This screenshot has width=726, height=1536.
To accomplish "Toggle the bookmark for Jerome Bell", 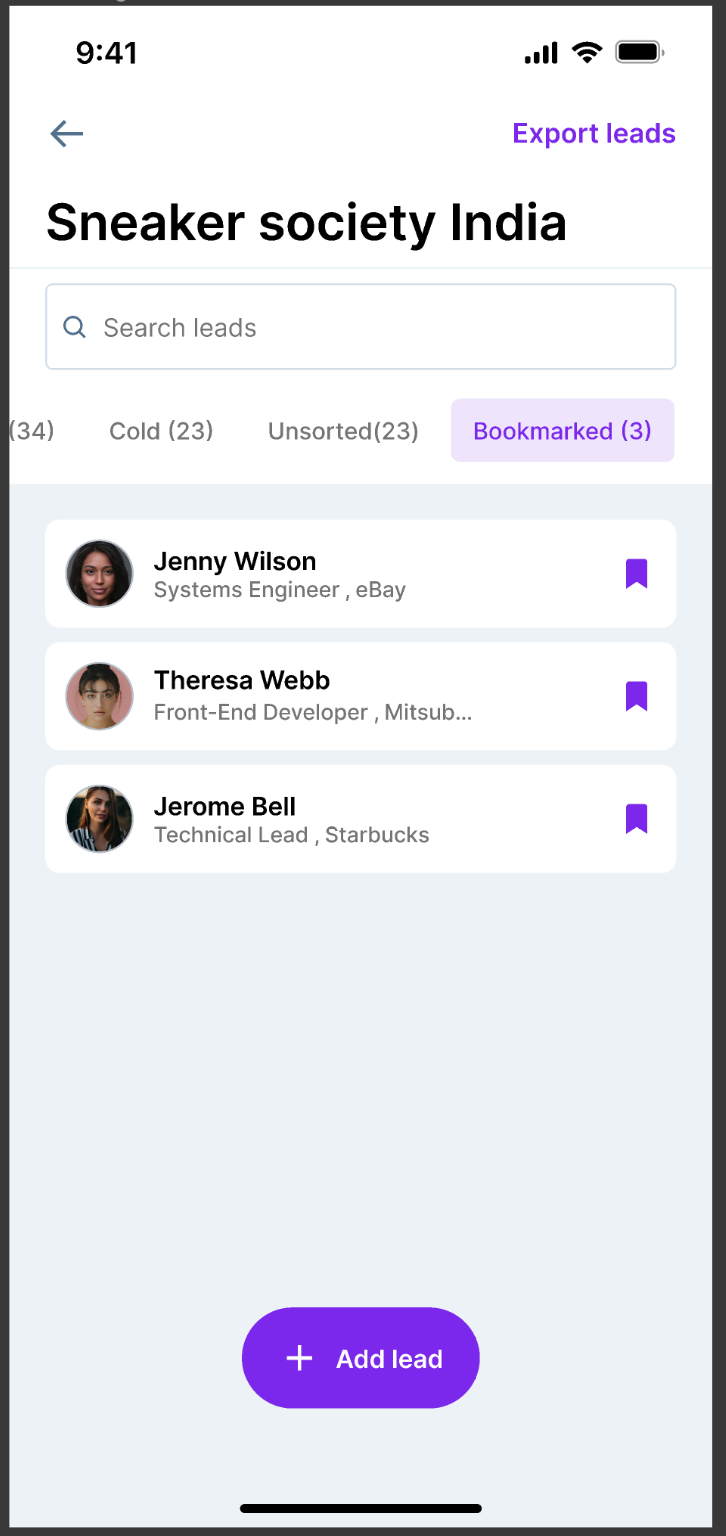I will point(637,819).
